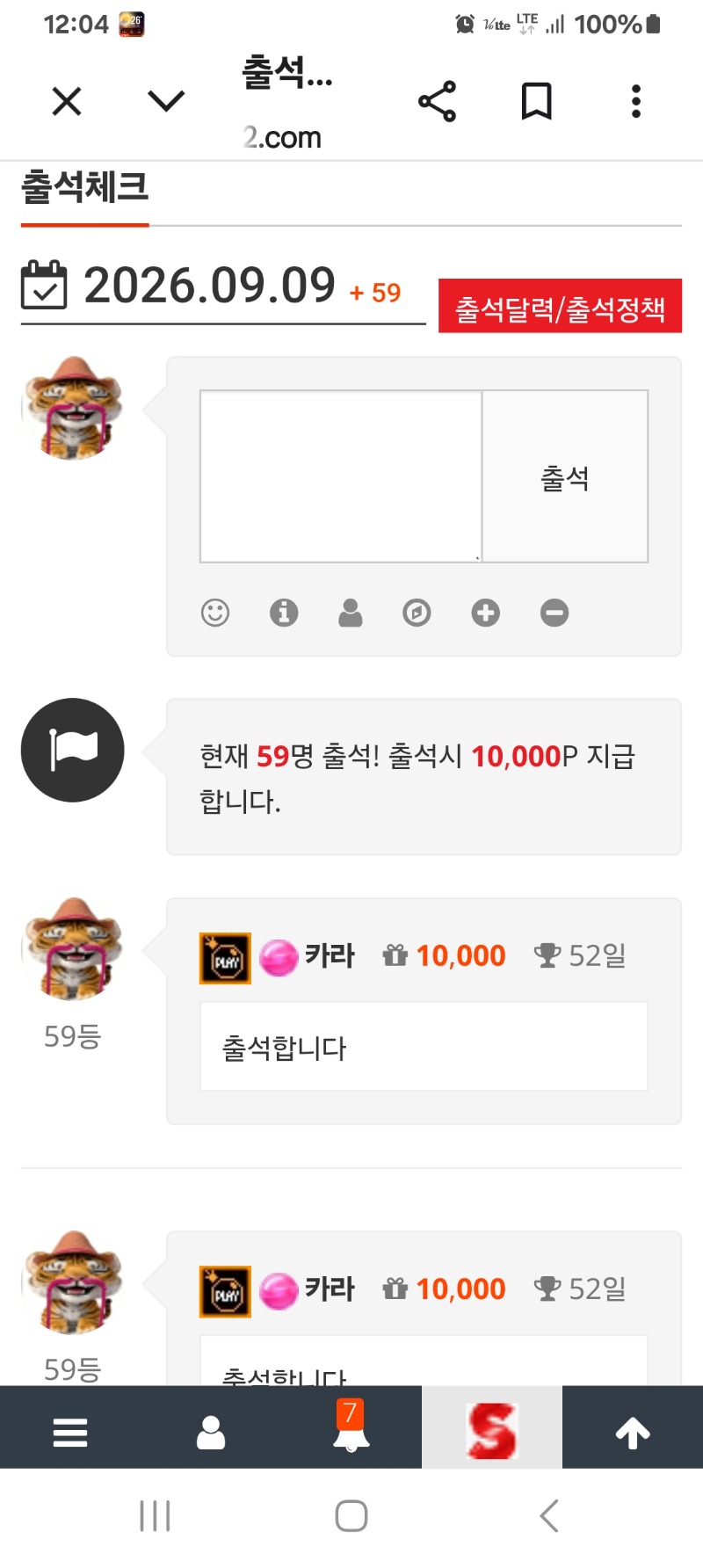The image size is (703, 1568).
Task: Open the hamburger menu in bottom bar
Action: click(70, 1433)
